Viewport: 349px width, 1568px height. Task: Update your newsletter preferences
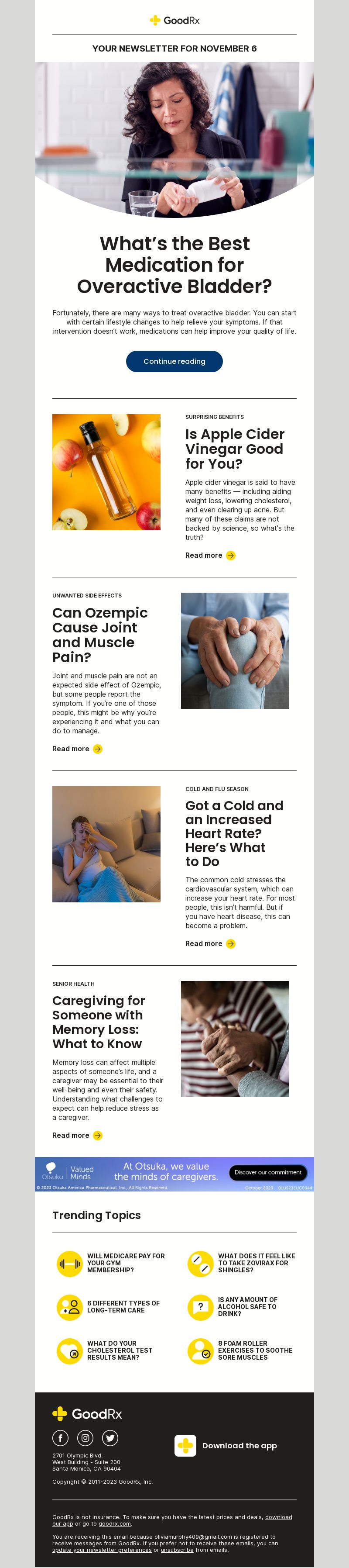(x=102, y=1550)
